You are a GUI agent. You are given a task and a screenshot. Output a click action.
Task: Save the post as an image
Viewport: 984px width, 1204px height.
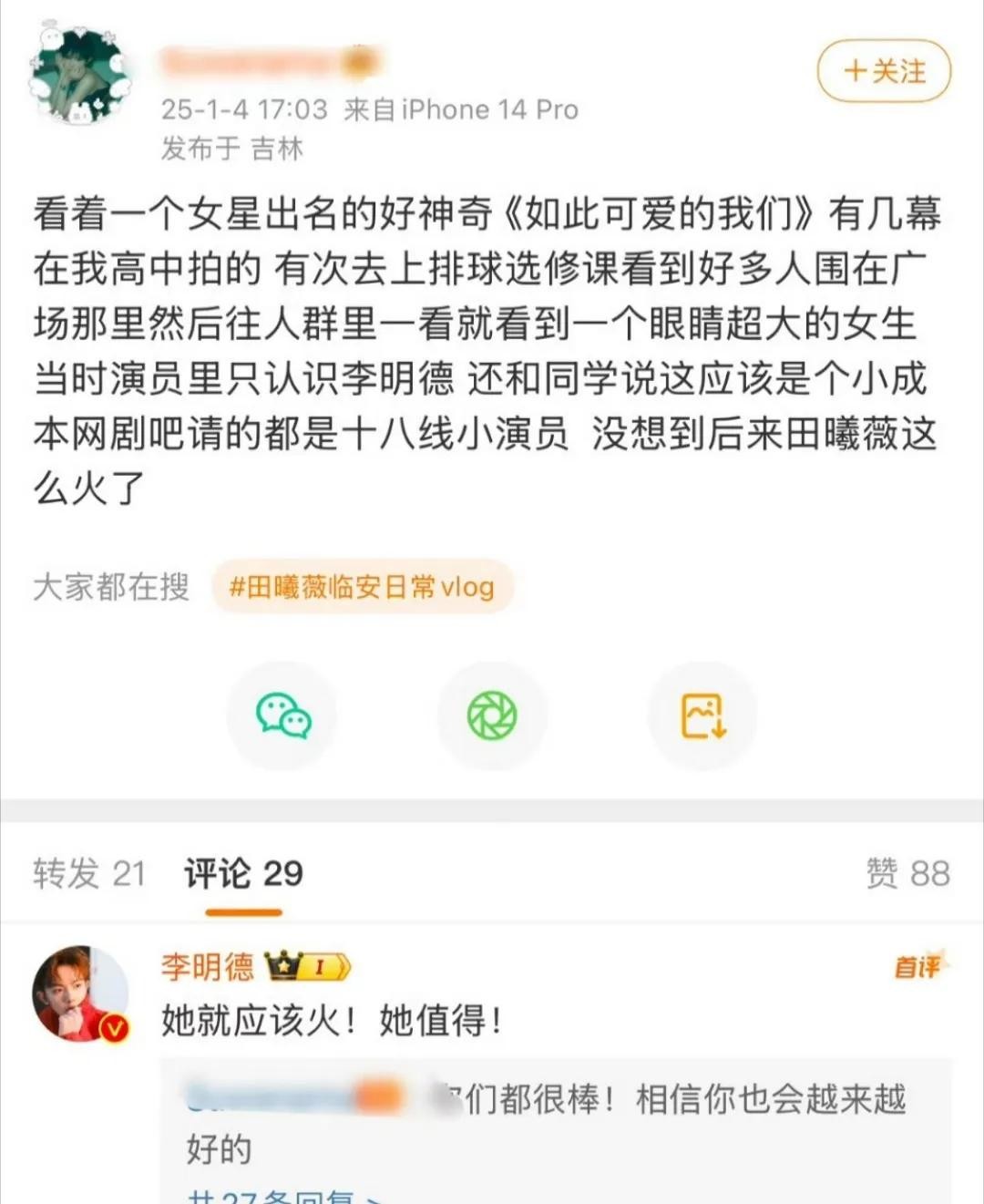(x=702, y=715)
